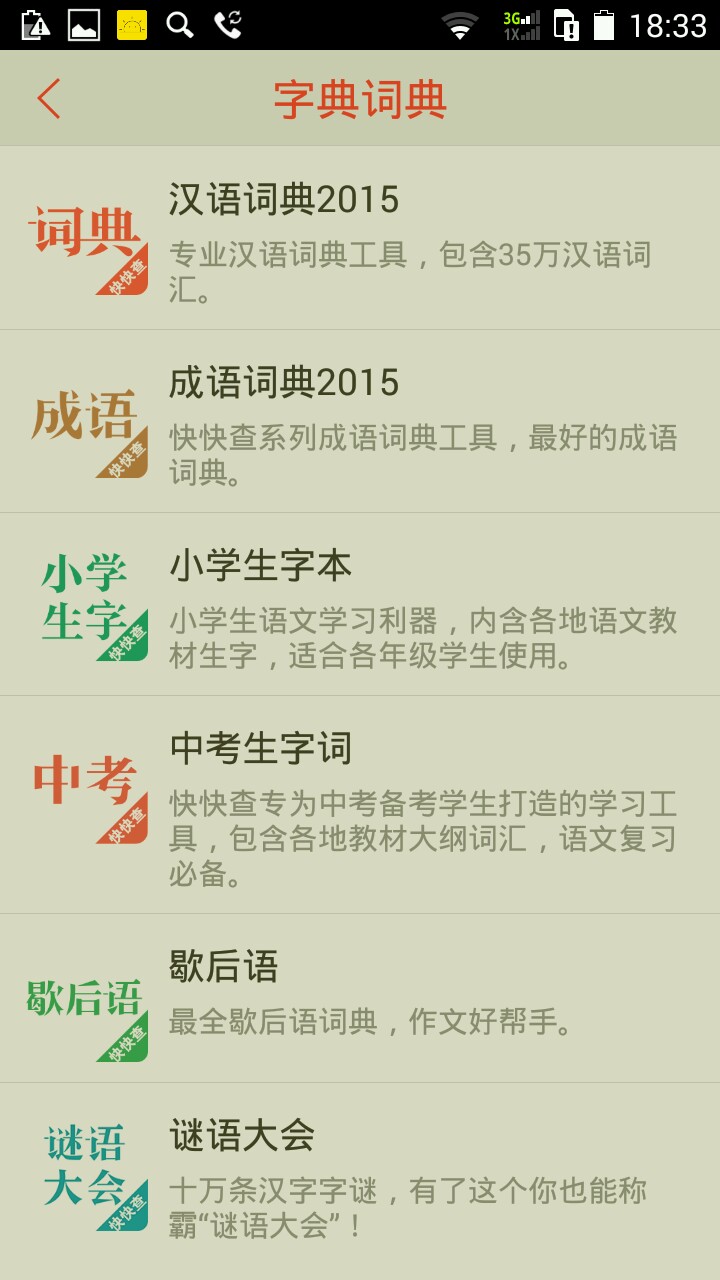Image resolution: width=720 pixels, height=1280 pixels.
Task: Select 成语词典2015 from the list
Action: pos(360,422)
